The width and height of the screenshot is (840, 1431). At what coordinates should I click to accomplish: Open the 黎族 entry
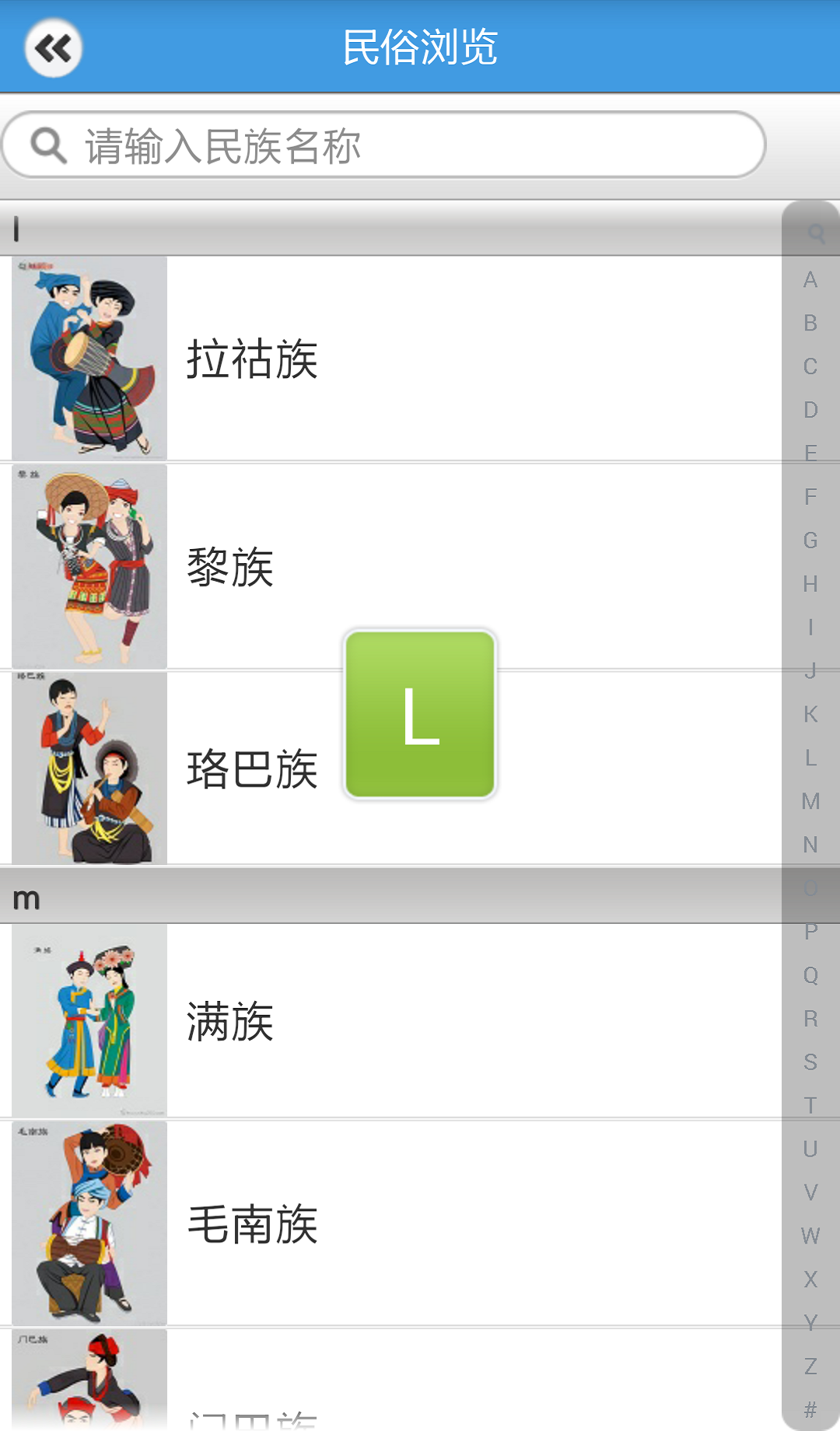389,566
